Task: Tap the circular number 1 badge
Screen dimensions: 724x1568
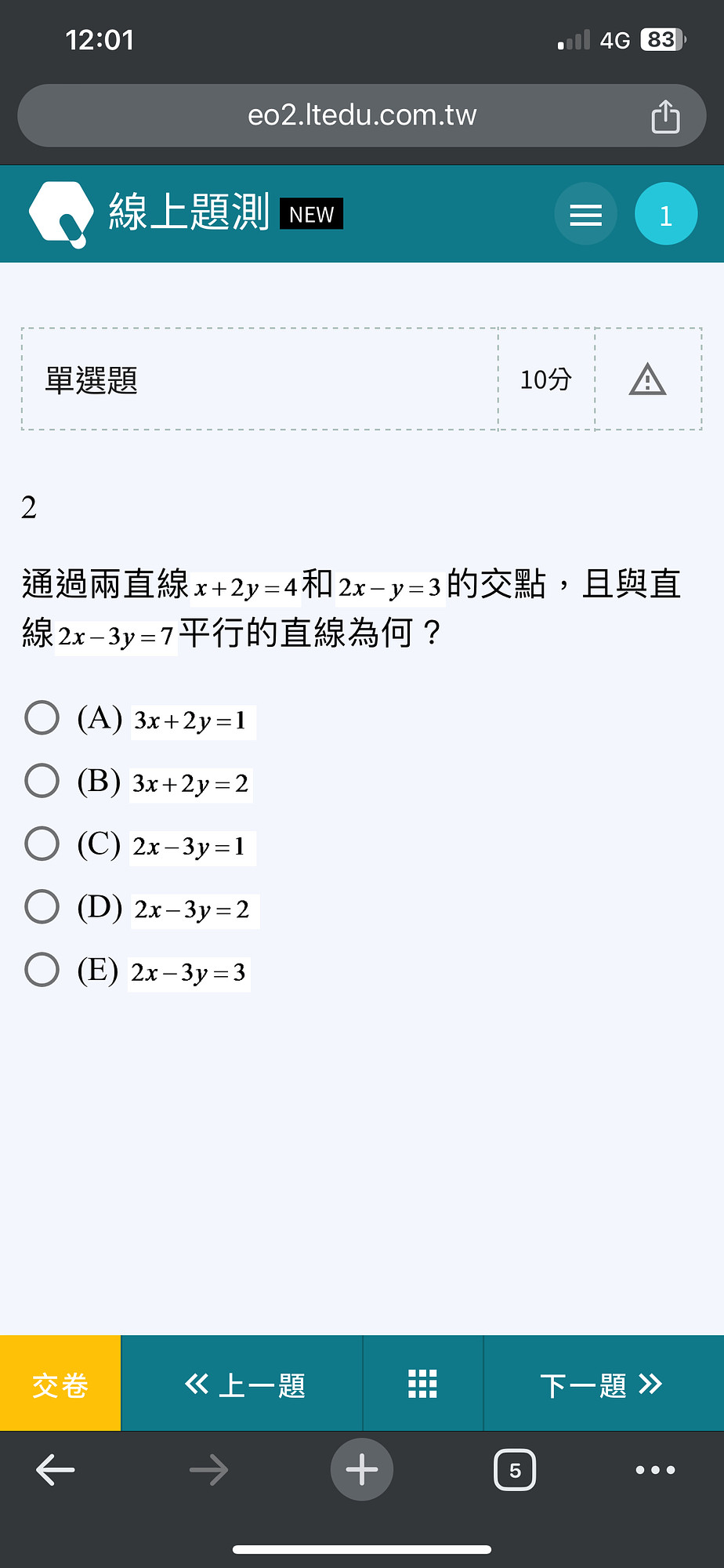Action: pos(666,214)
